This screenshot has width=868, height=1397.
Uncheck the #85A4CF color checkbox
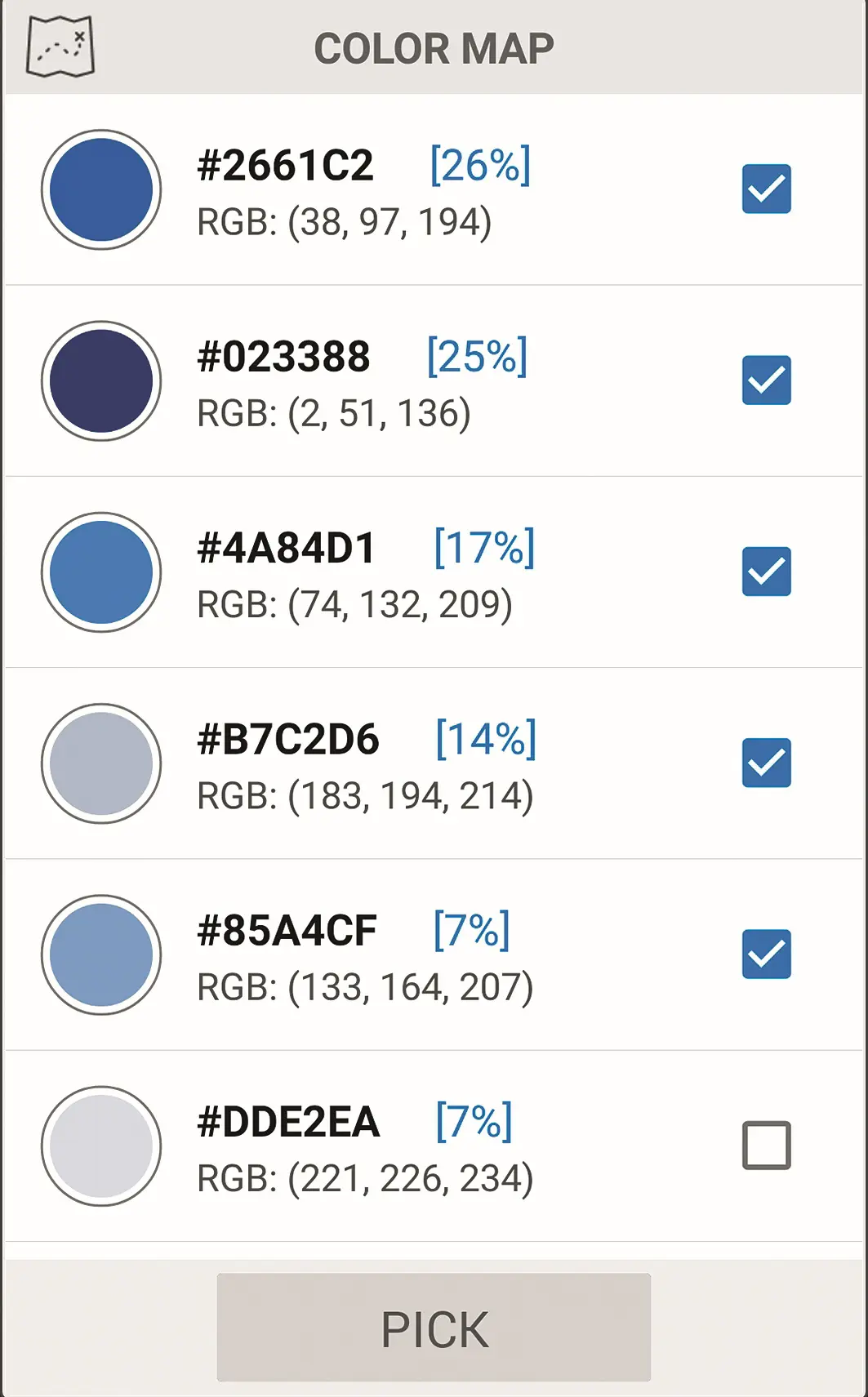click(x=766, y=954)
